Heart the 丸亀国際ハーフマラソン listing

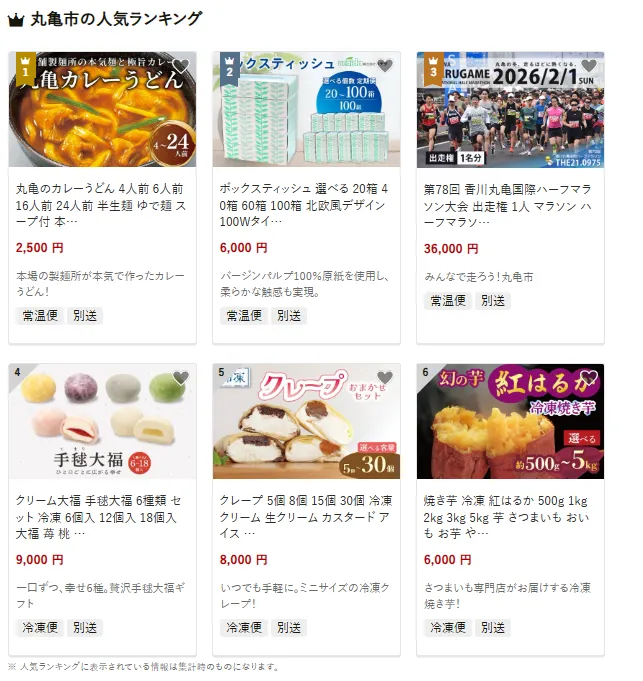click(589, 67)
